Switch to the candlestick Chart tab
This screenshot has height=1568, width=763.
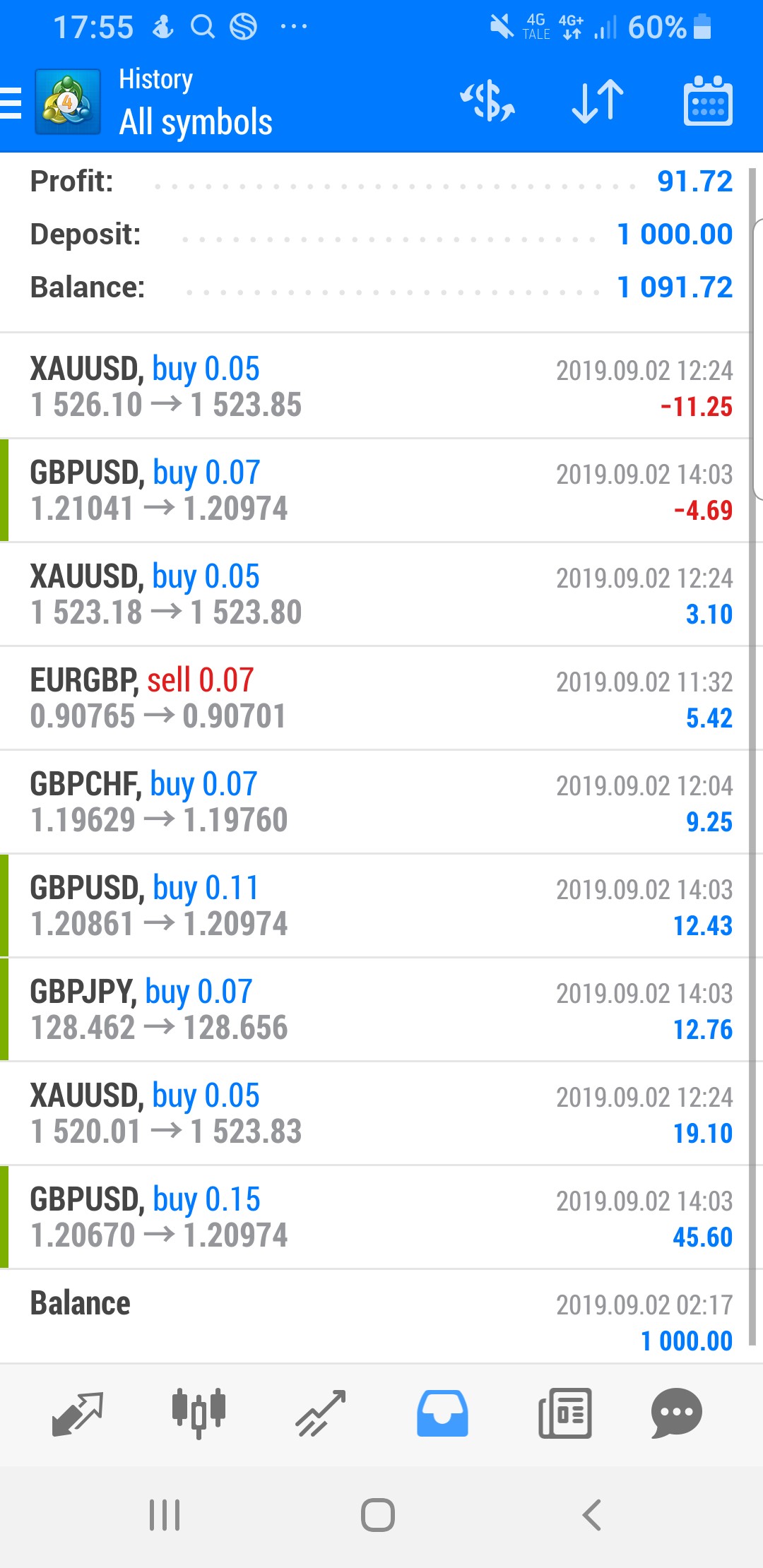click(199, 1413)
